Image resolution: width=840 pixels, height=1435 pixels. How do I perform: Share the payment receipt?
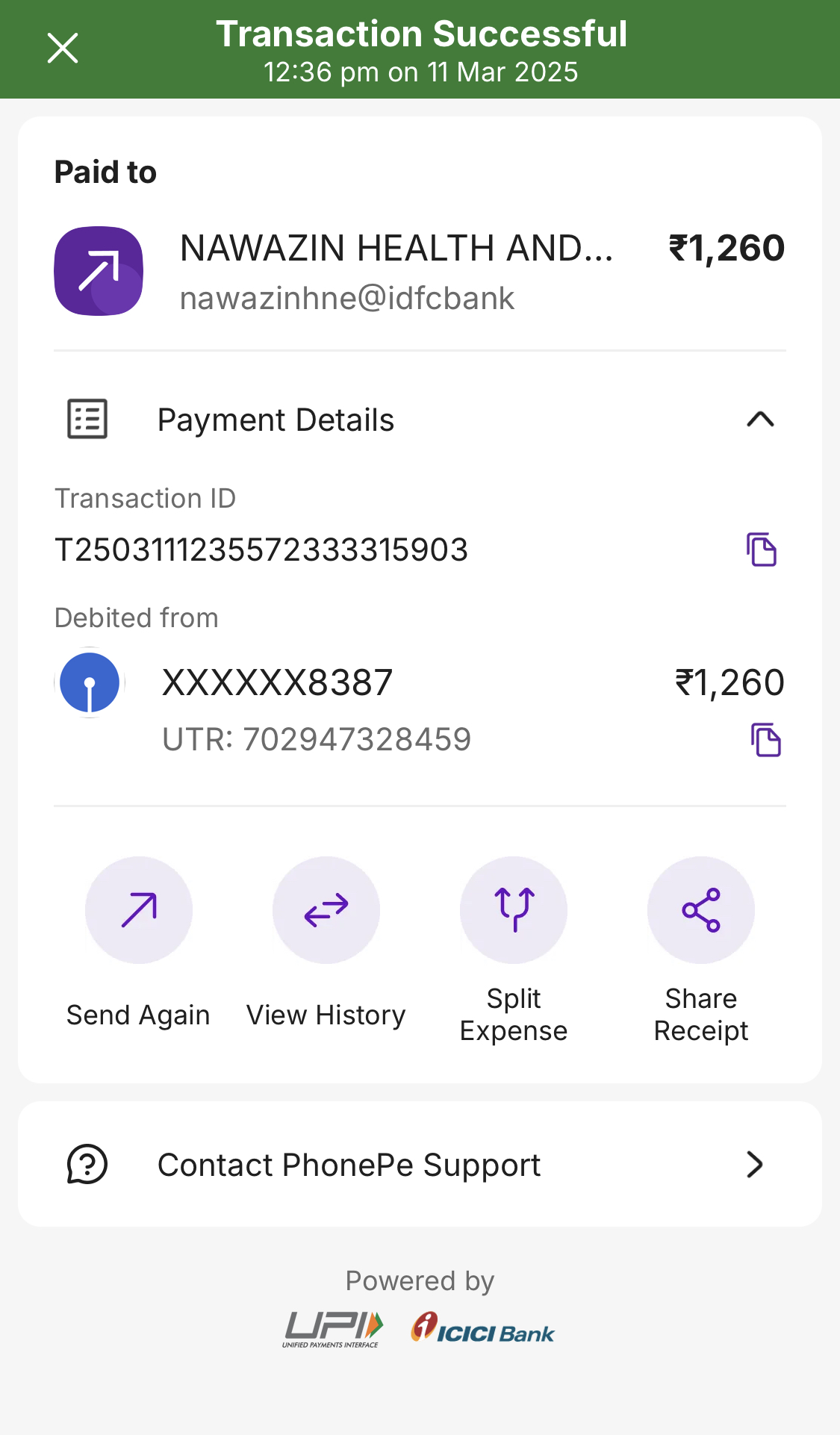click(x=701, y=910)
